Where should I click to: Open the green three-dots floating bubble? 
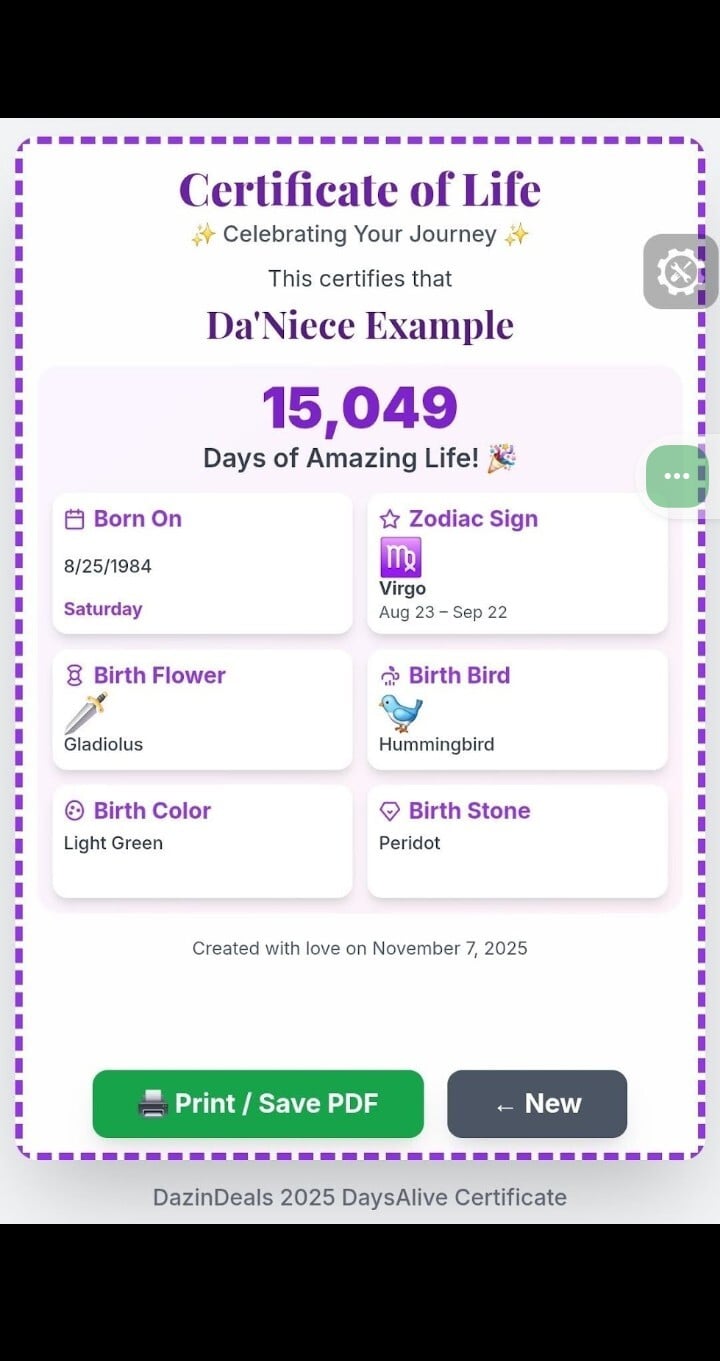pyautogui.click(x=677, y=476)
